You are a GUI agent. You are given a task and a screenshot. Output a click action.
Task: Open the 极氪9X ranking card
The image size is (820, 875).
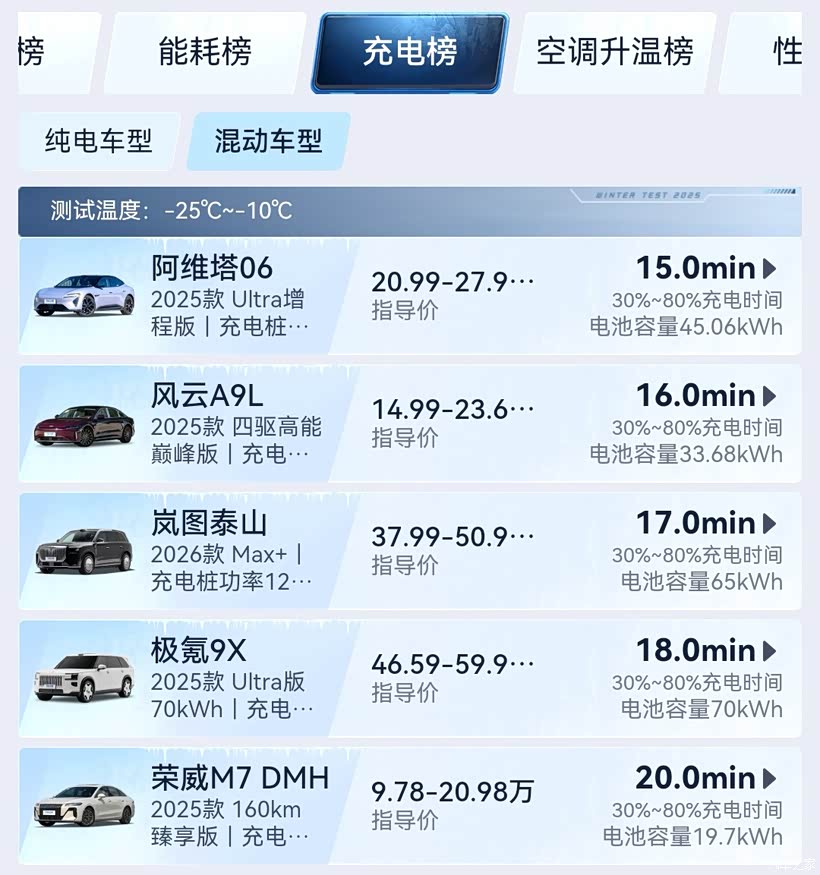(410, 679)
